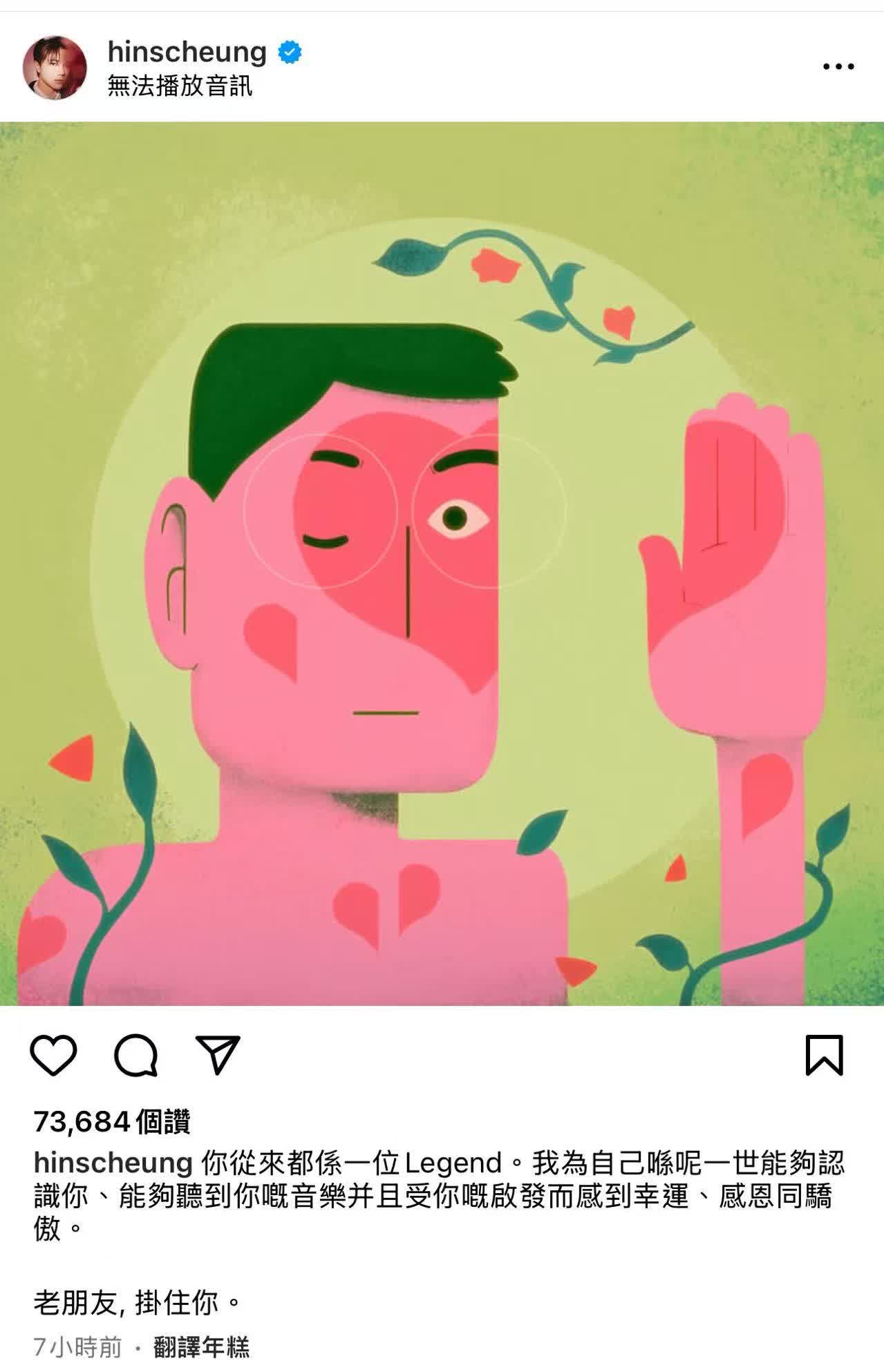Like this post with the heart
This screenshot has width=884, height=1372.
click(54, 1055)
